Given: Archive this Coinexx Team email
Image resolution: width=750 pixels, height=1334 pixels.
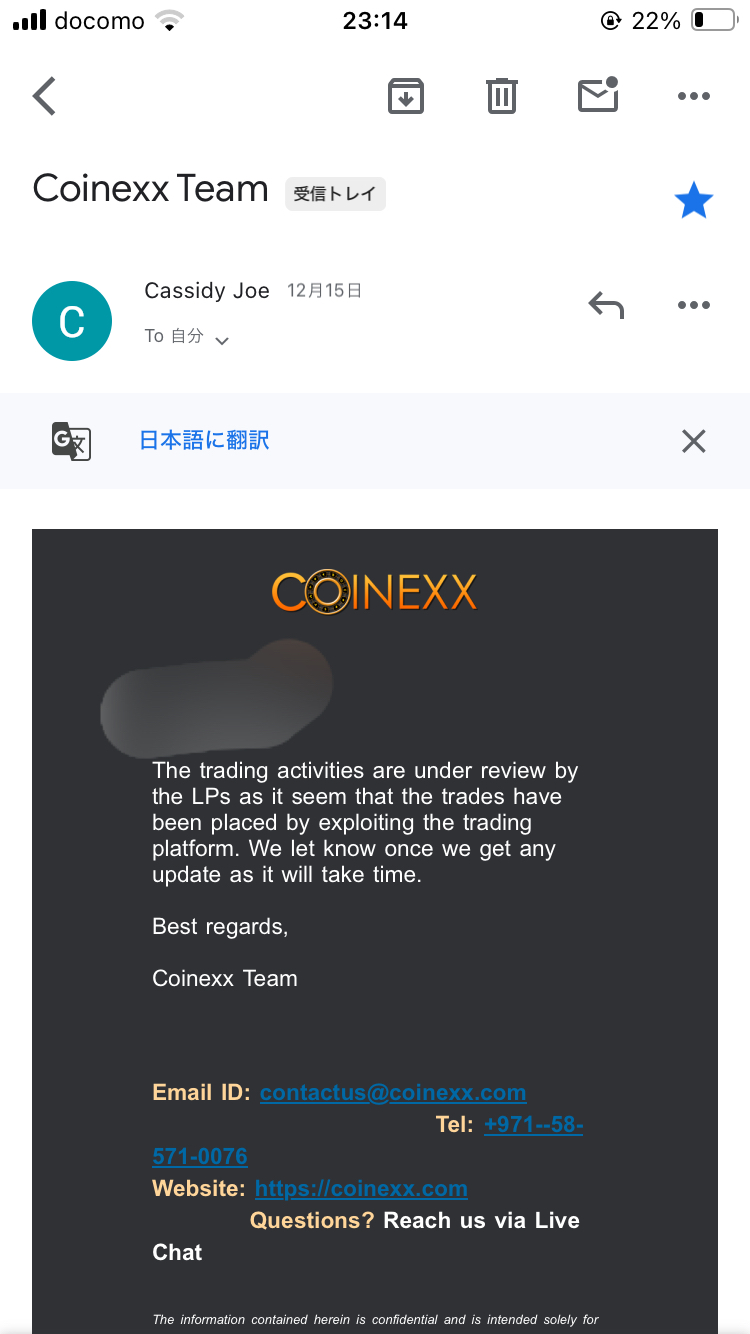Looking at the screenshot, I should [405, 96].
